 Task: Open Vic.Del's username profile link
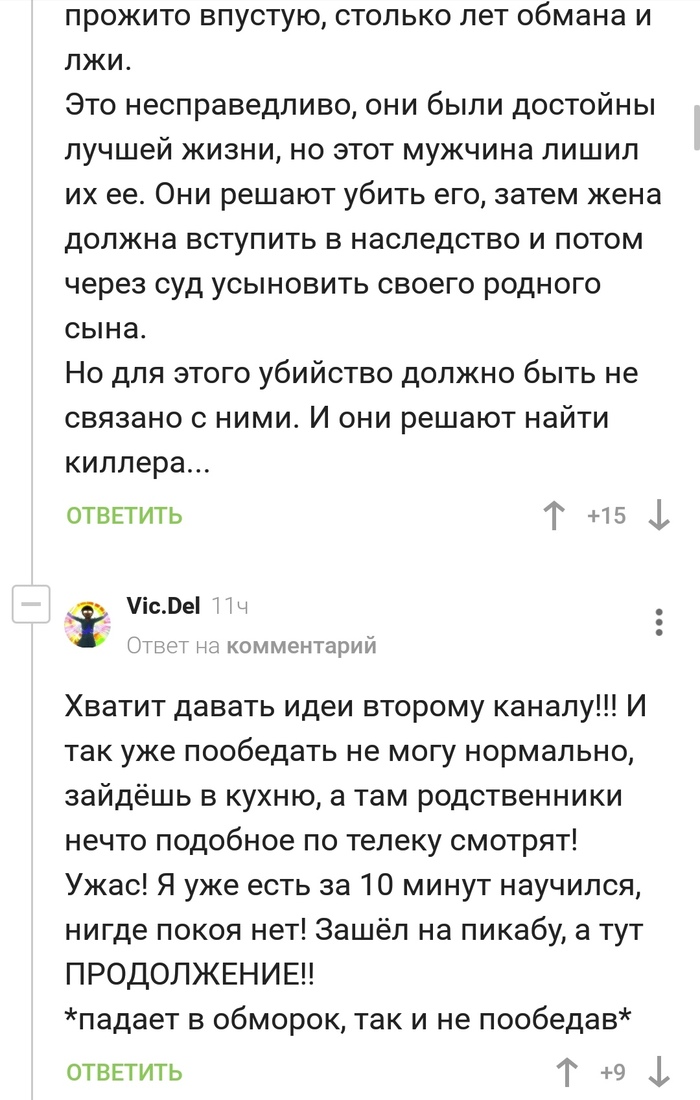point(163,605)
